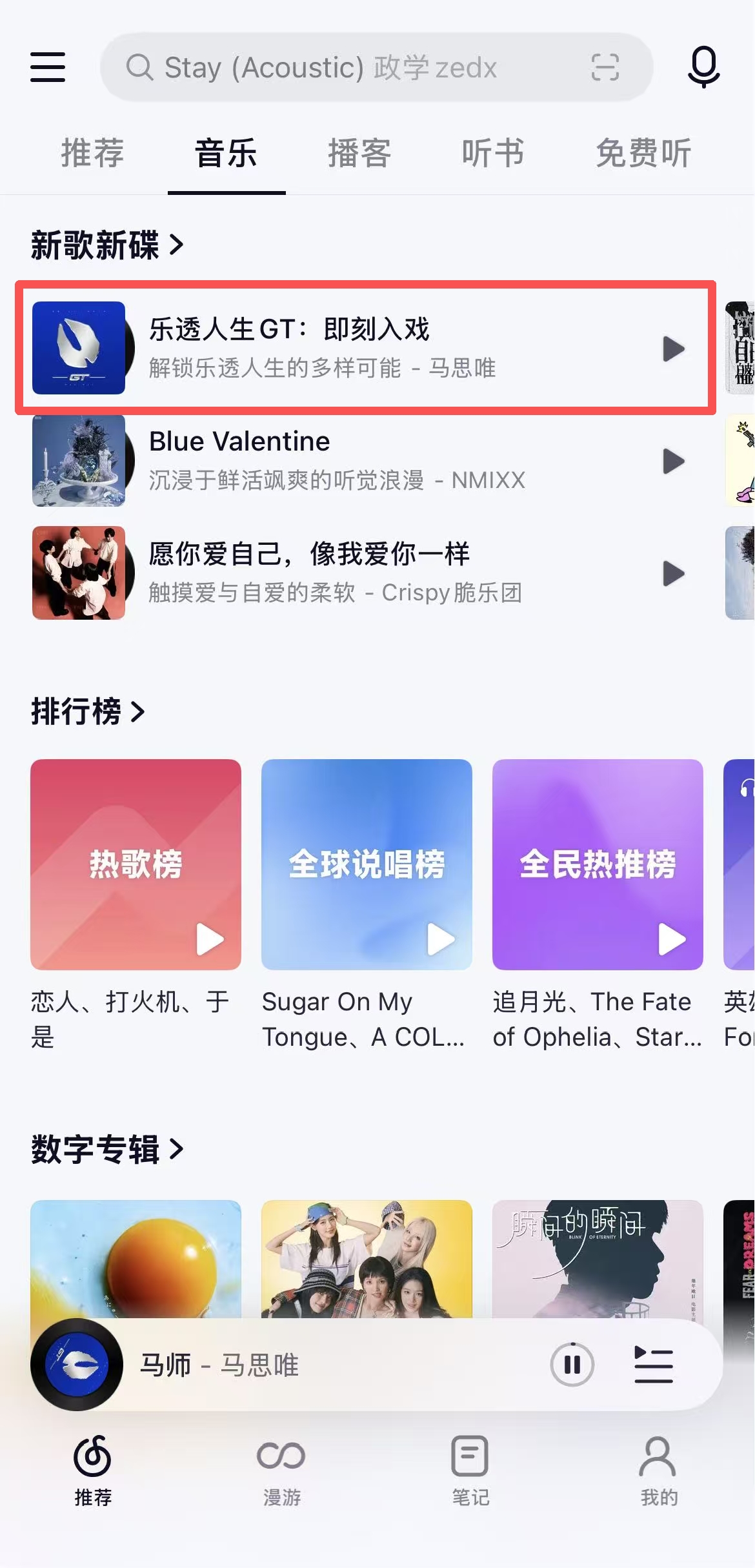Viewport: 755px width, 1568px height.
Task: Go to the 我的 bottom tab
Action: coord(658,1467)
